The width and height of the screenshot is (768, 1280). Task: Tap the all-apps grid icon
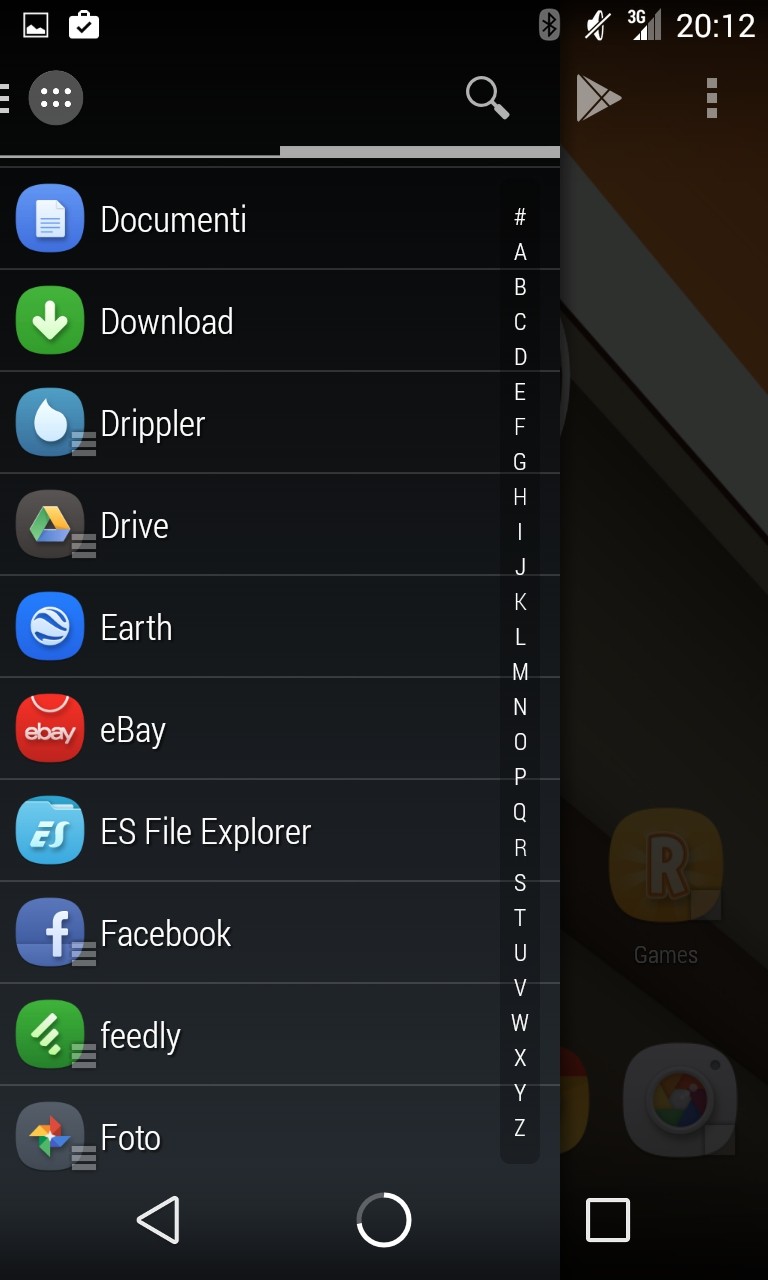pyautogui.click(x=56, y=98)
